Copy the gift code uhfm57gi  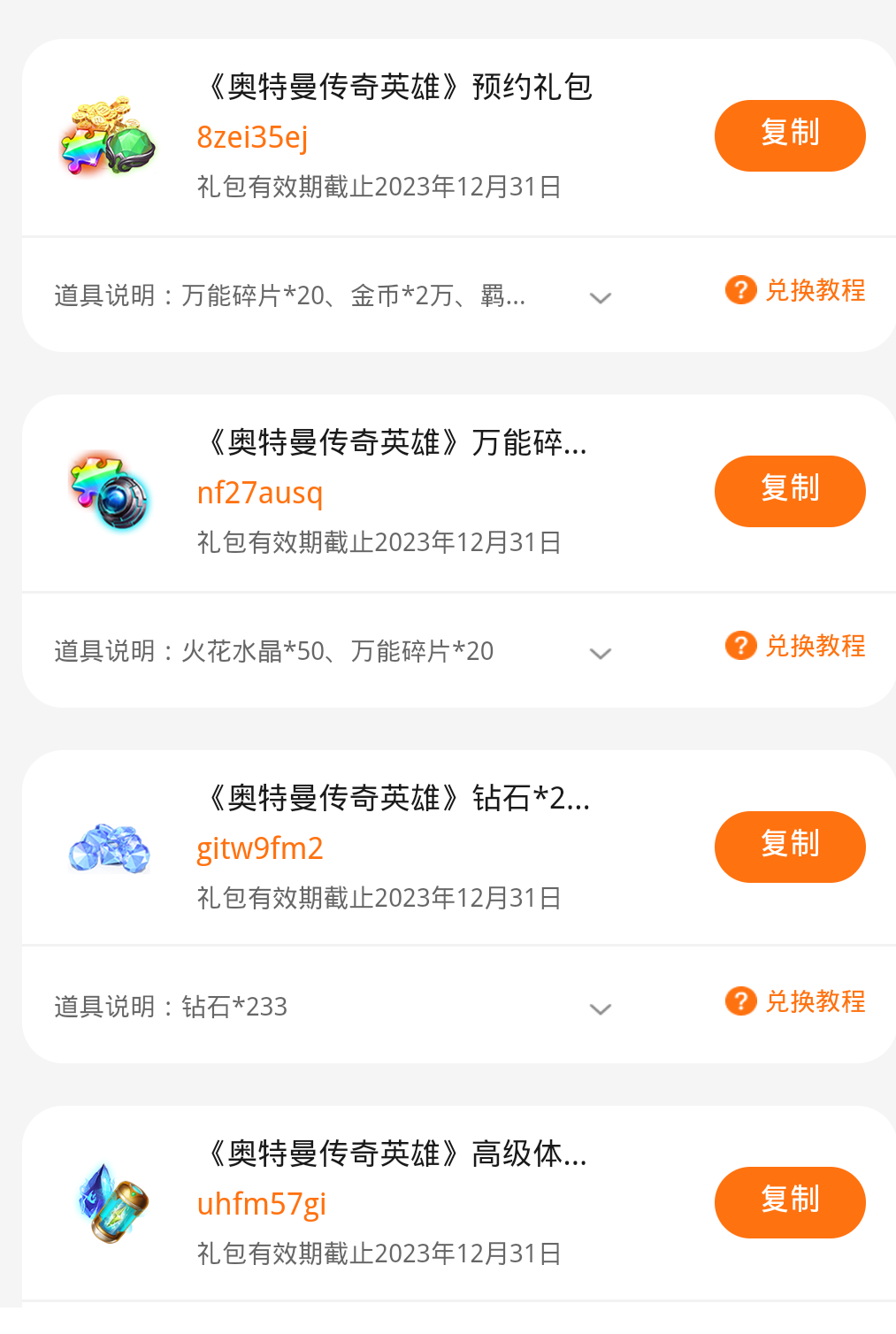point(789,1202)
